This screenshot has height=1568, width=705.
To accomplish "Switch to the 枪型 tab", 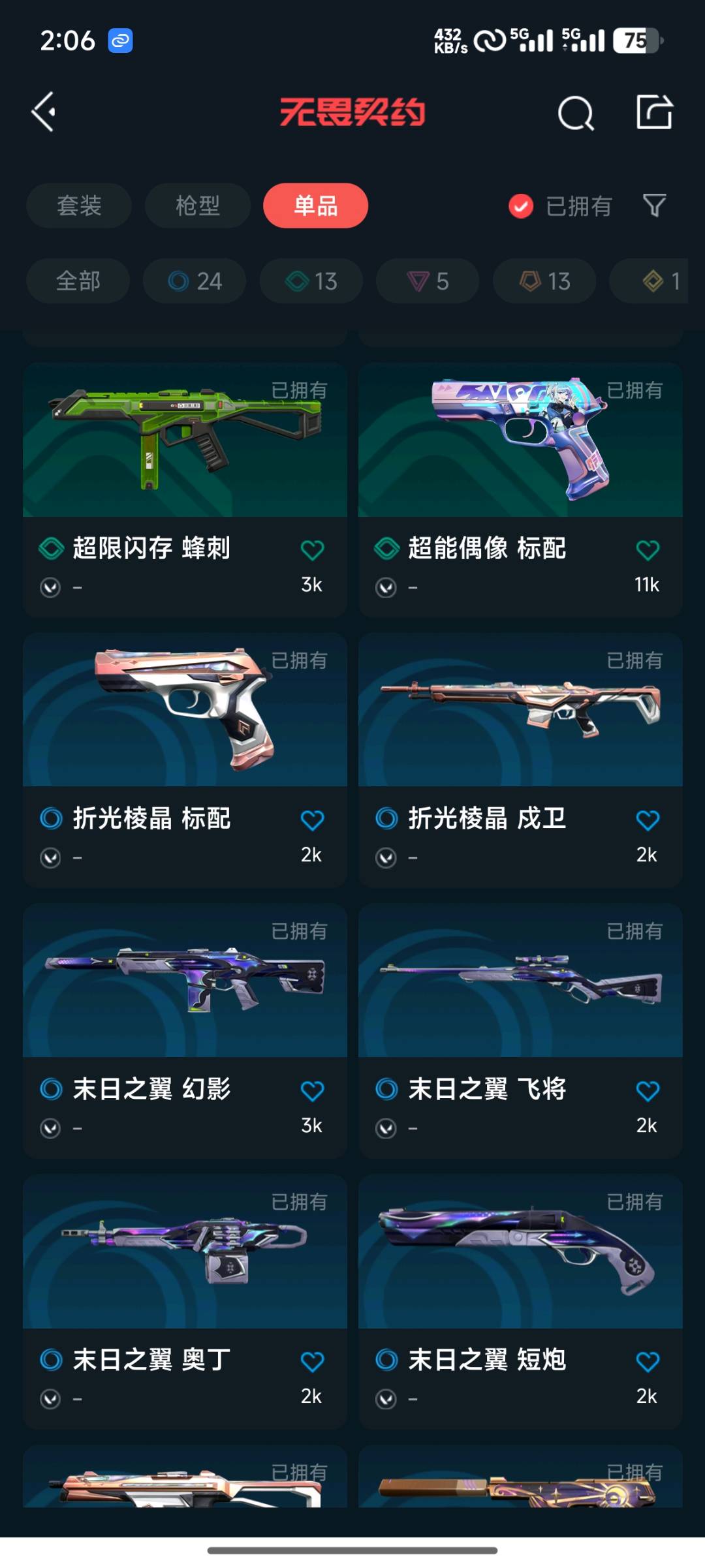I will click(197, 206).
